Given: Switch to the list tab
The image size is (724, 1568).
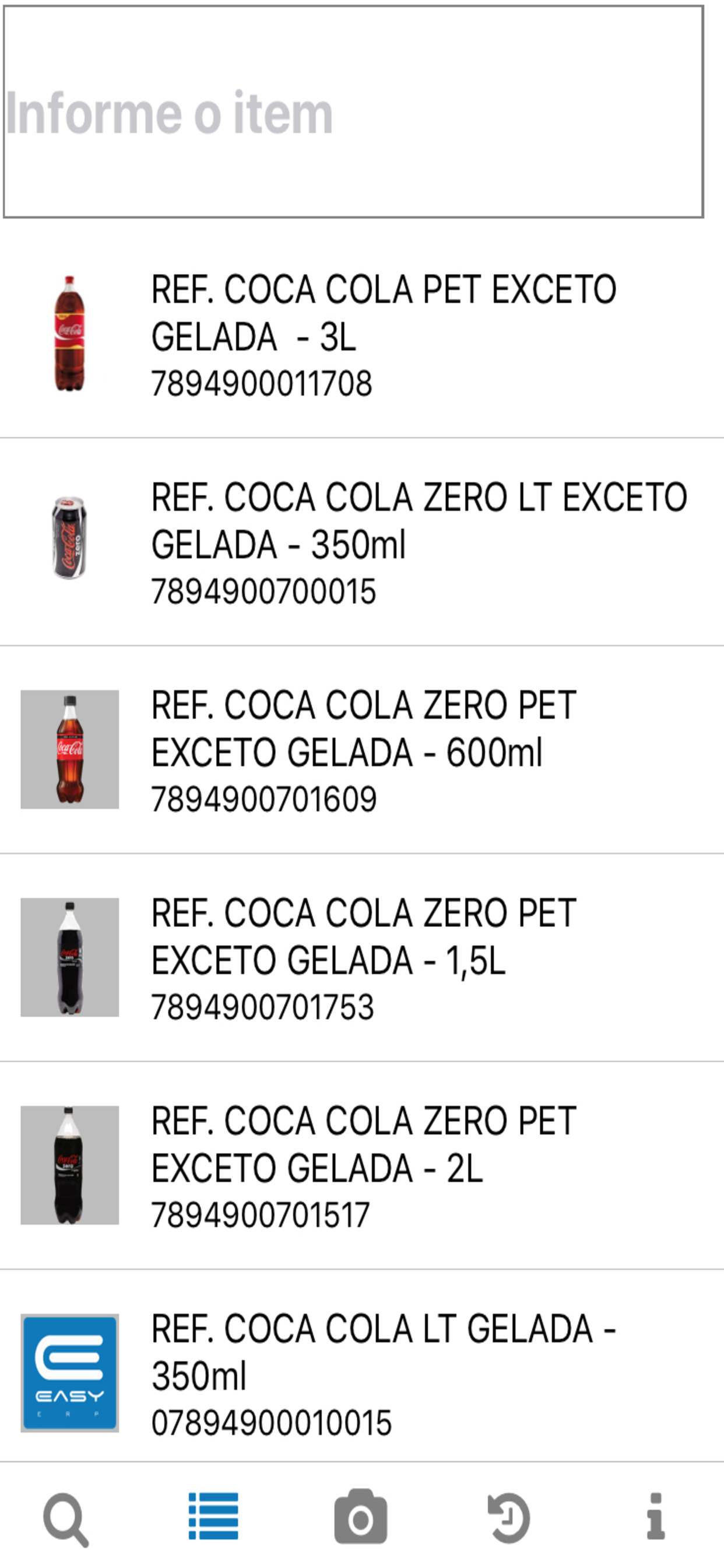Looking at the screenshot, I should coord(213,1516).
